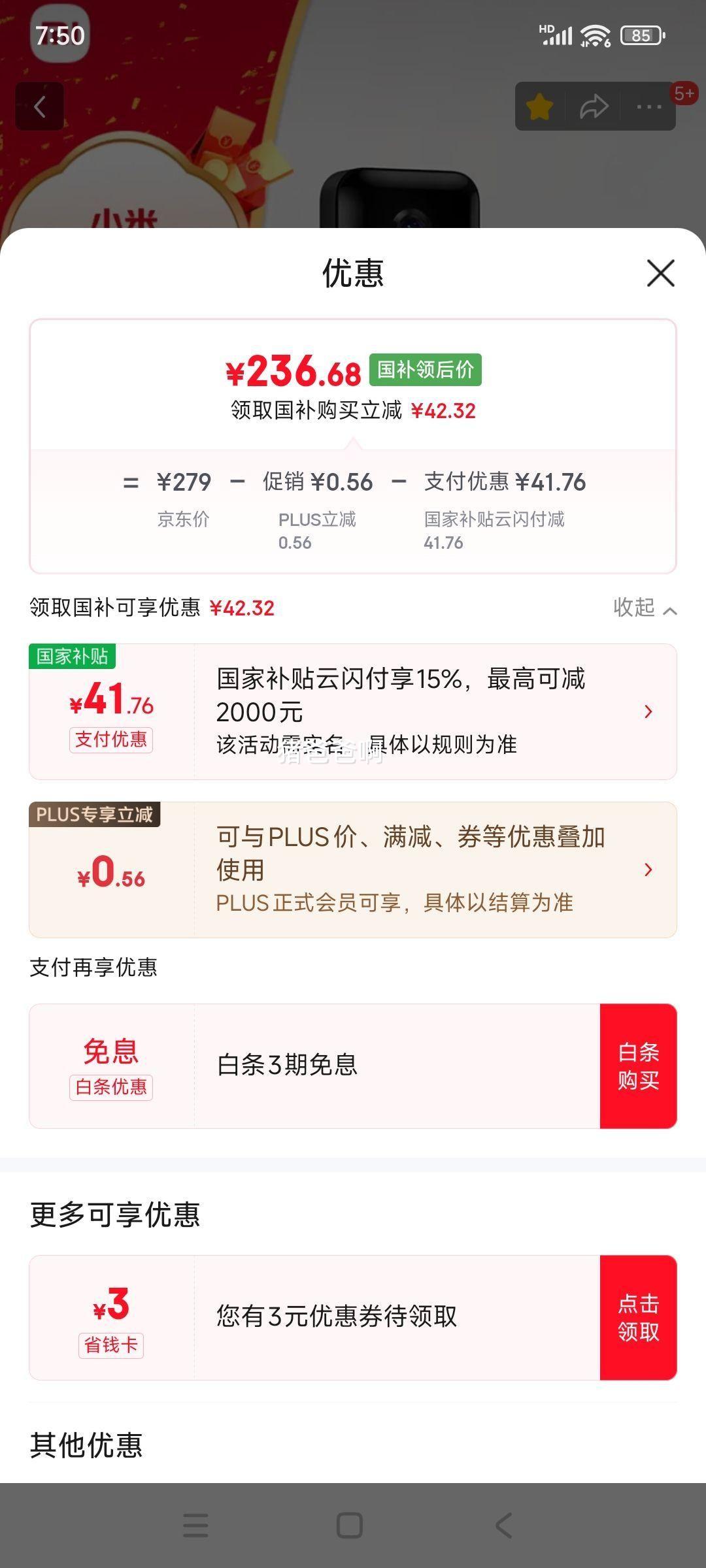This screenshot has width=706, height=1568.
Task: Share this product
Action: (594, 106)
